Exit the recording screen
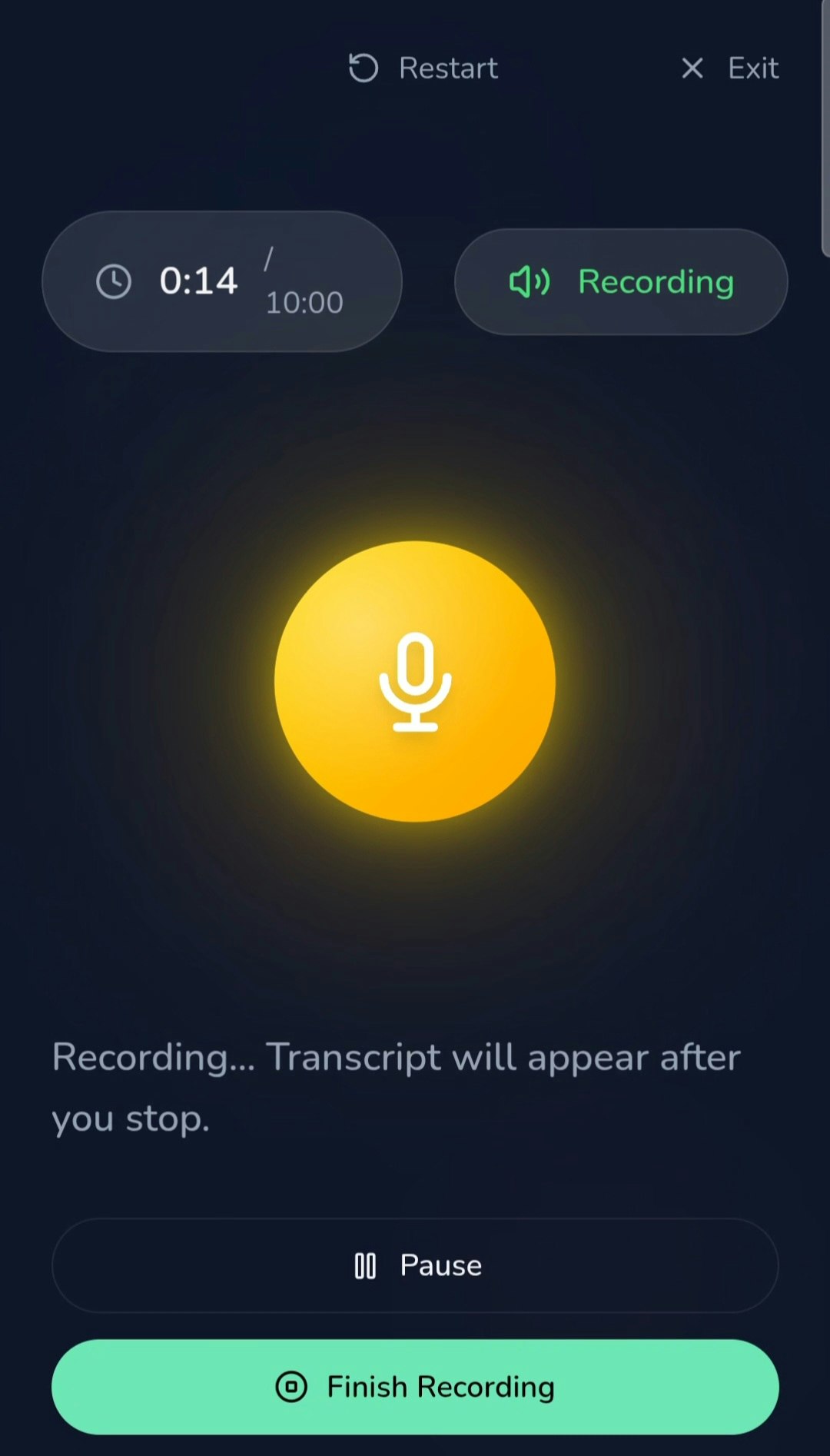The width and height of the screenshot is (830, 1456). point(730,68)
